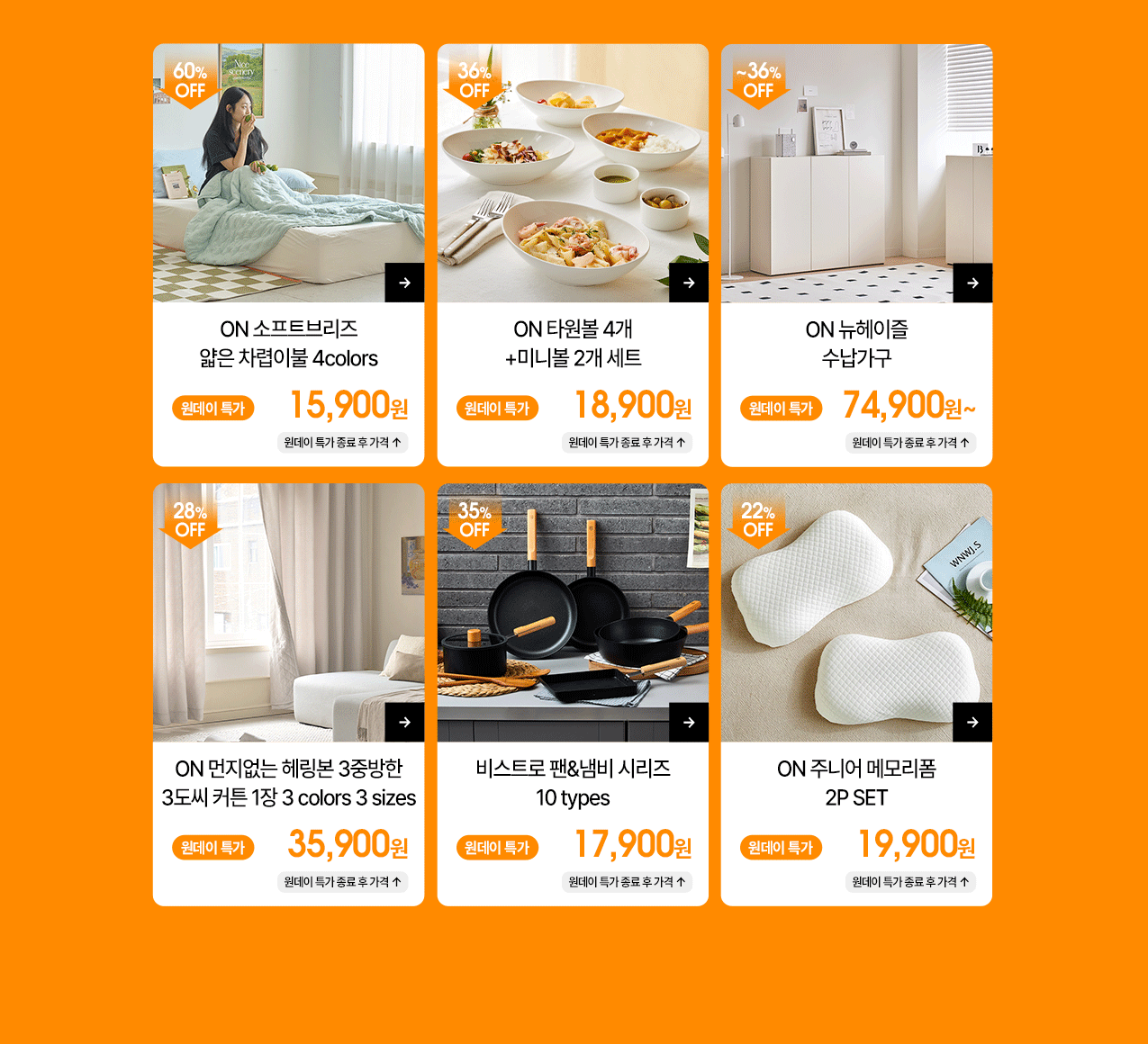Show post-sale price for 헤링본 커튼
The height and width of the screenshot is (1044, 1148).
(x=342, y=882)
